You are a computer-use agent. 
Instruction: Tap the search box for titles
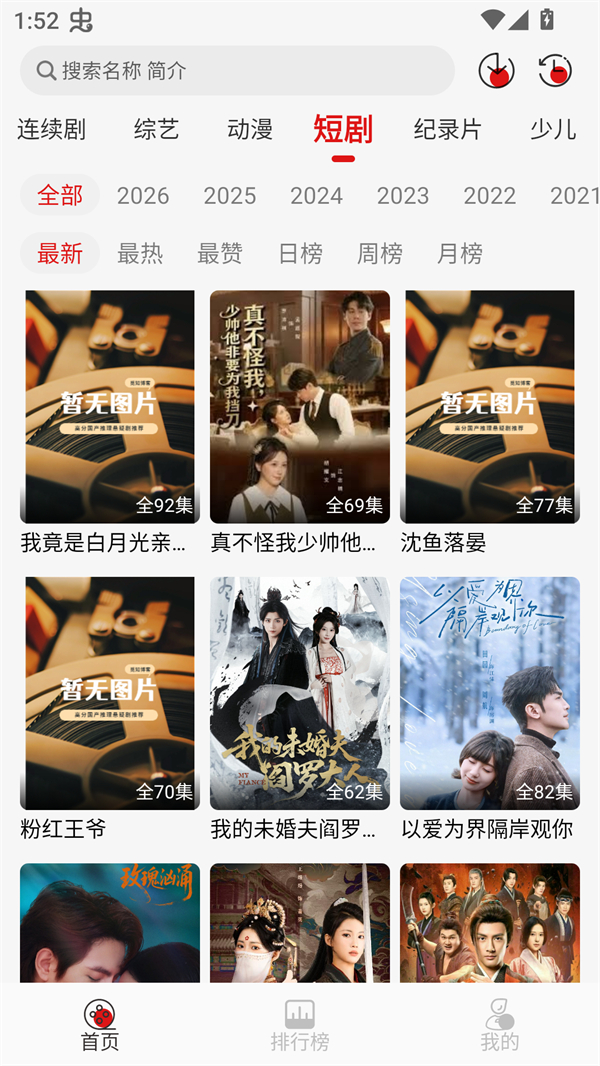237,71
